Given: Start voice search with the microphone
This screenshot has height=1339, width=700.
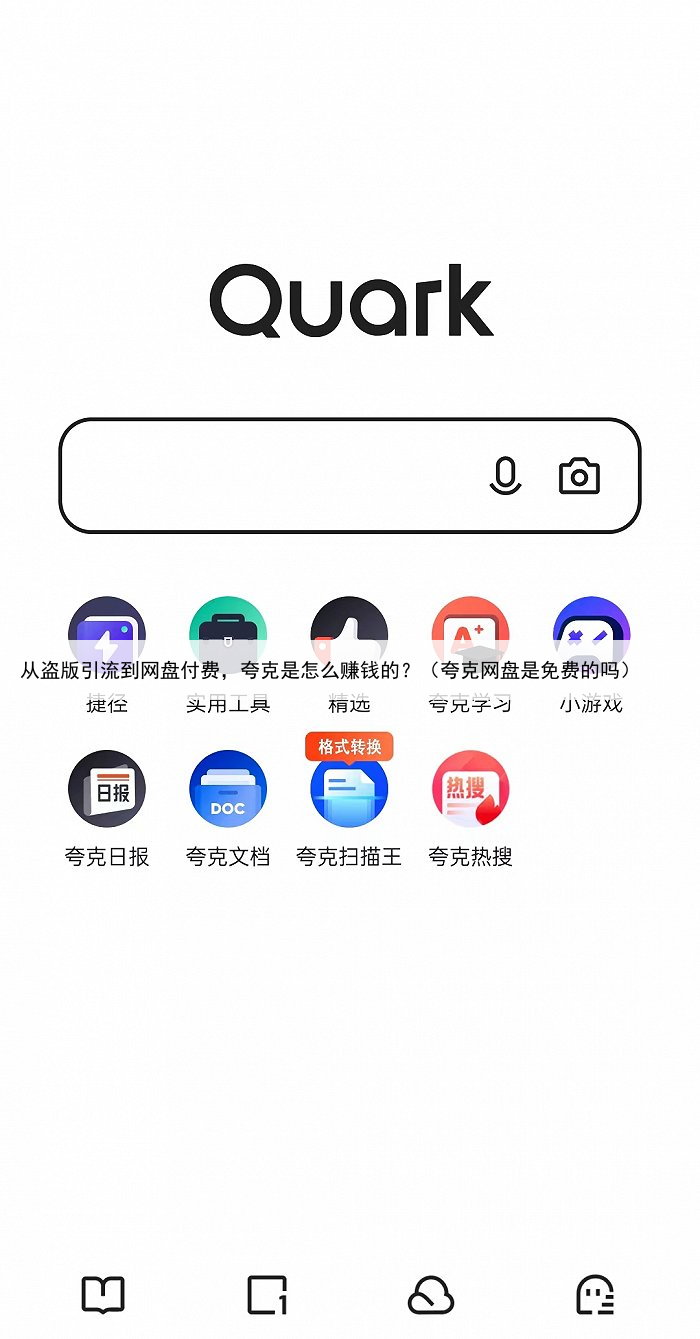Looking at the screenshot, I should coord(505,476).
